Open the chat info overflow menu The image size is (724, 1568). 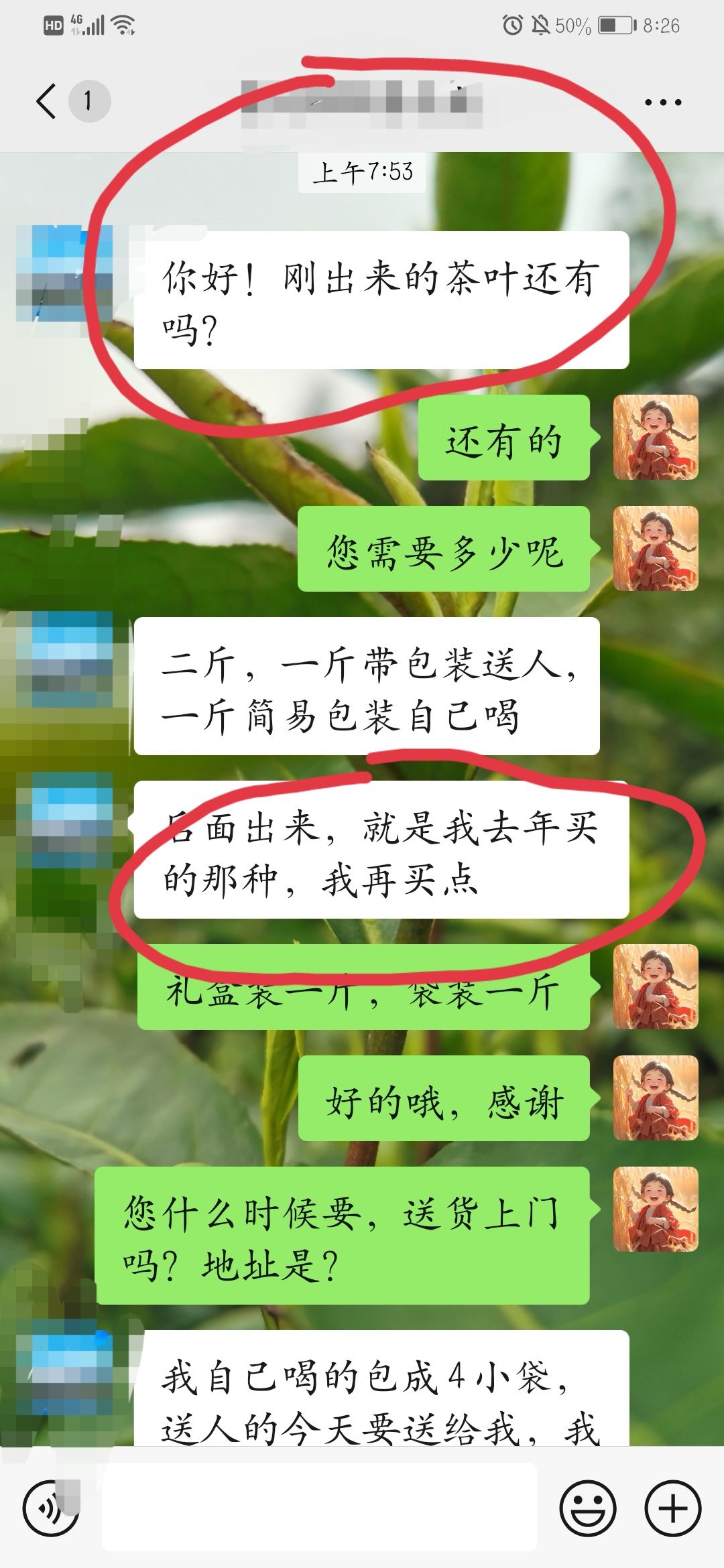662,103
